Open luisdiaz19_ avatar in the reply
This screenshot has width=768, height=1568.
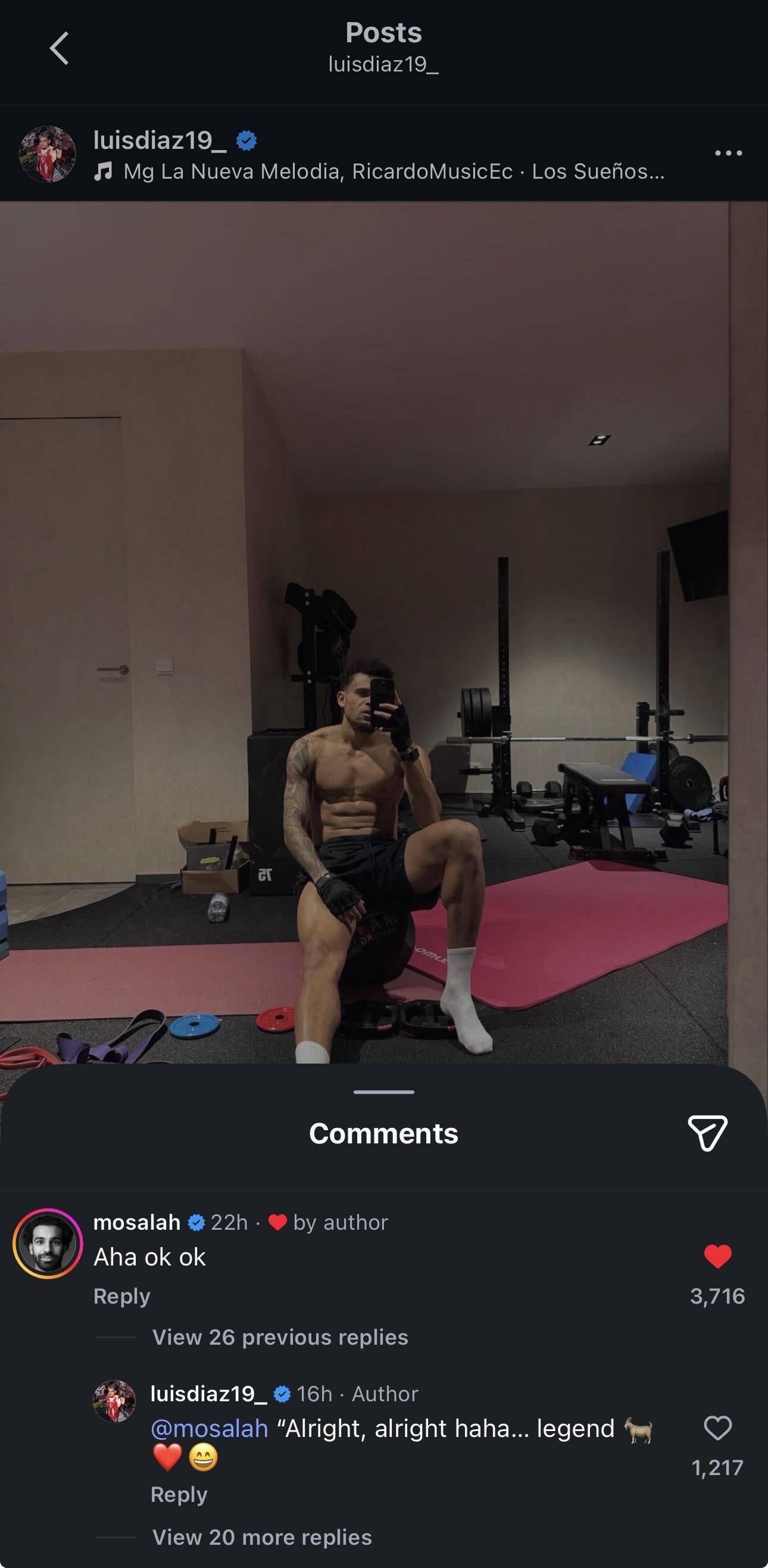tap(114, 1401)
